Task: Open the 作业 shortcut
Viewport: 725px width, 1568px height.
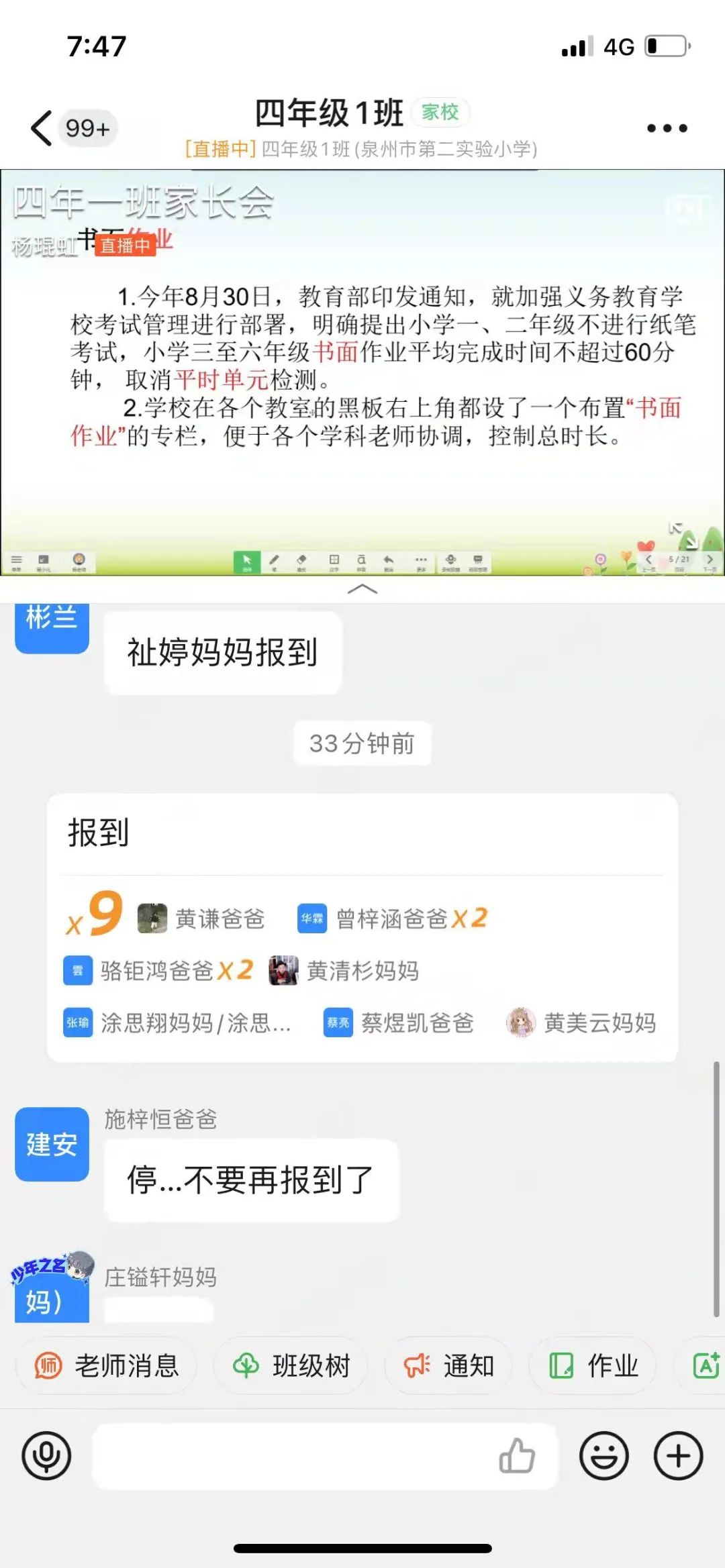Action: (594, 1365)
